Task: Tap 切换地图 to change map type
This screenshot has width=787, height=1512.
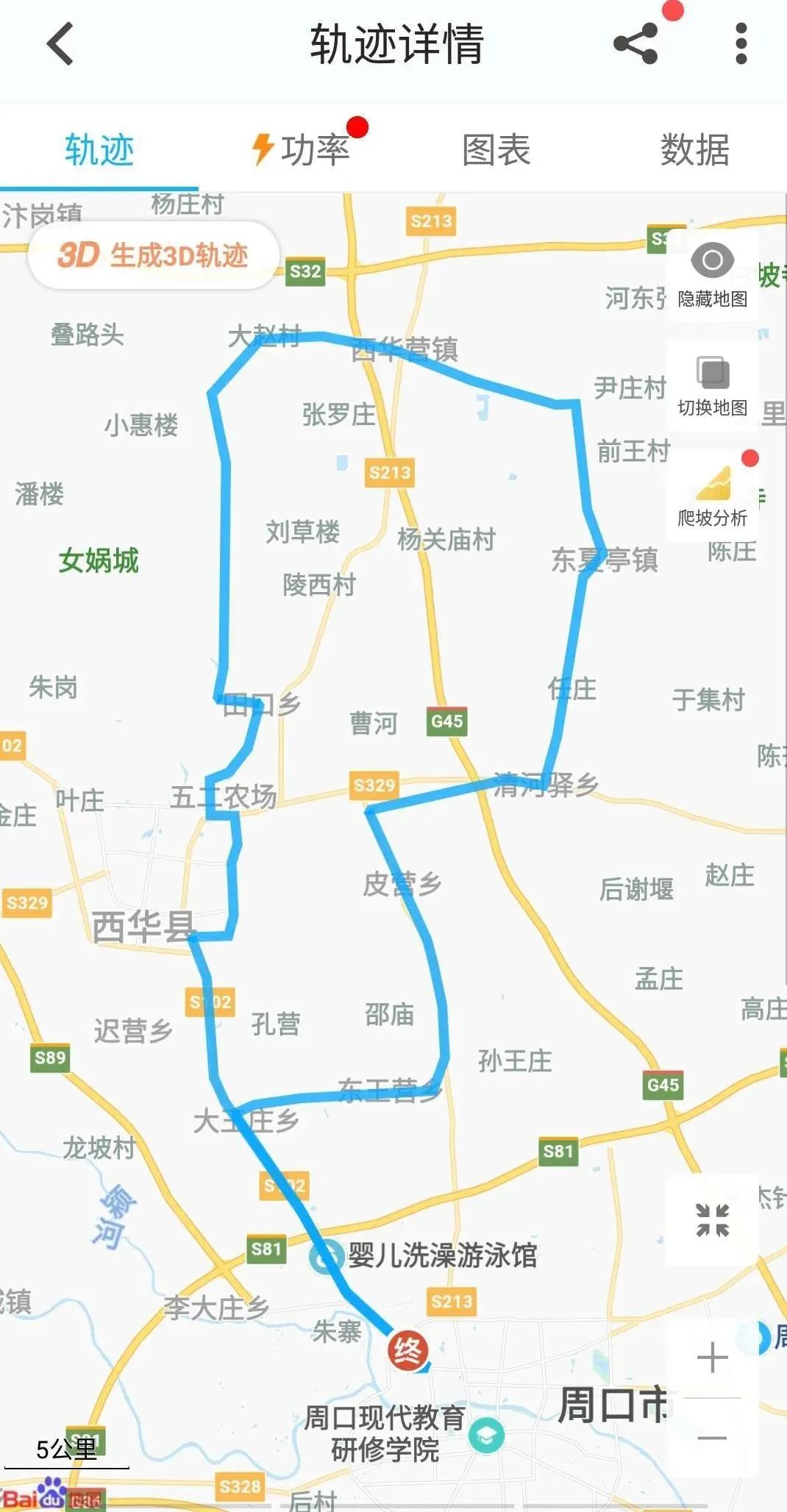Action: pos(712,385)
